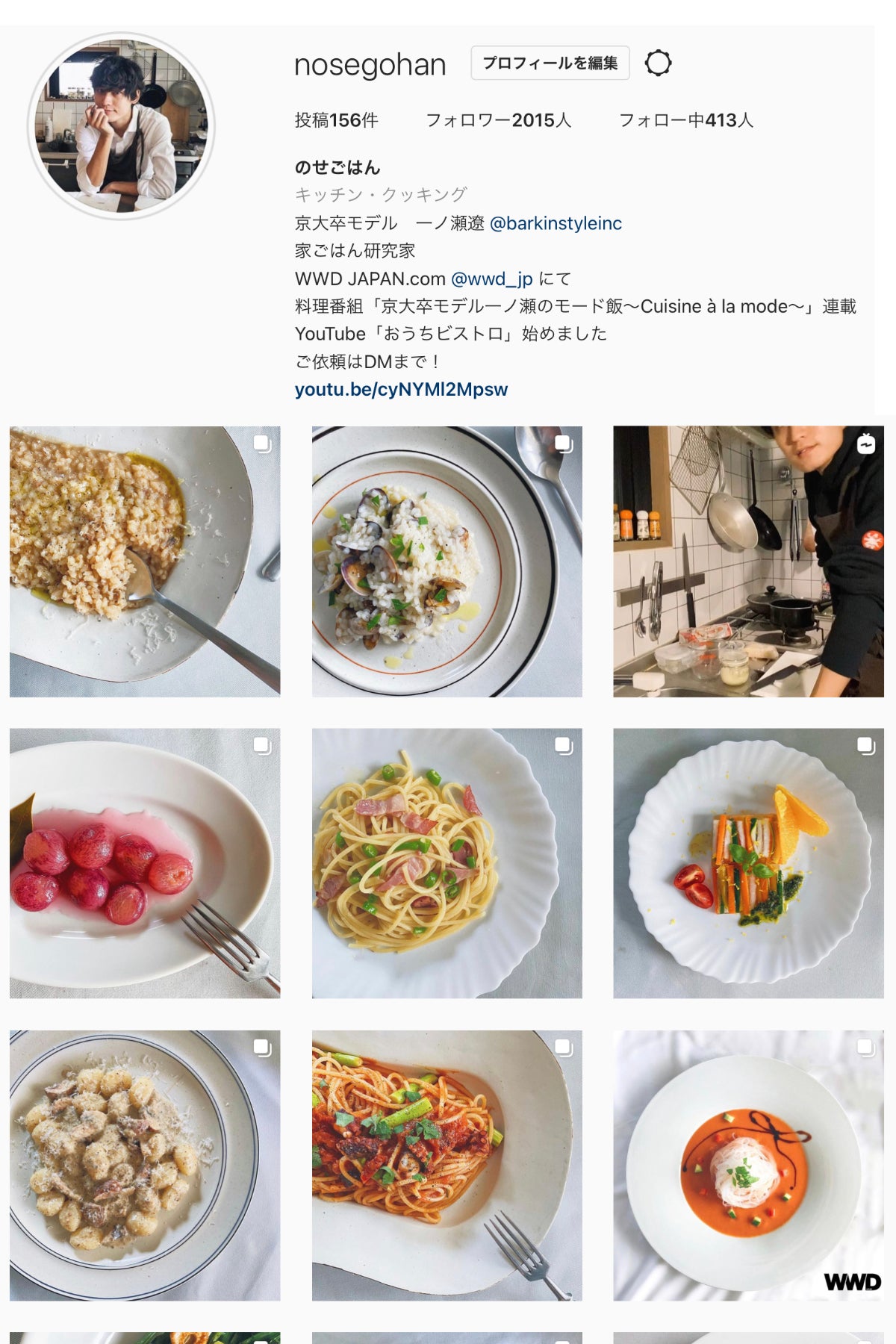Open the @wwd_jp mention link
This screenshot has height=1344, width=896.
pos(491,279)
